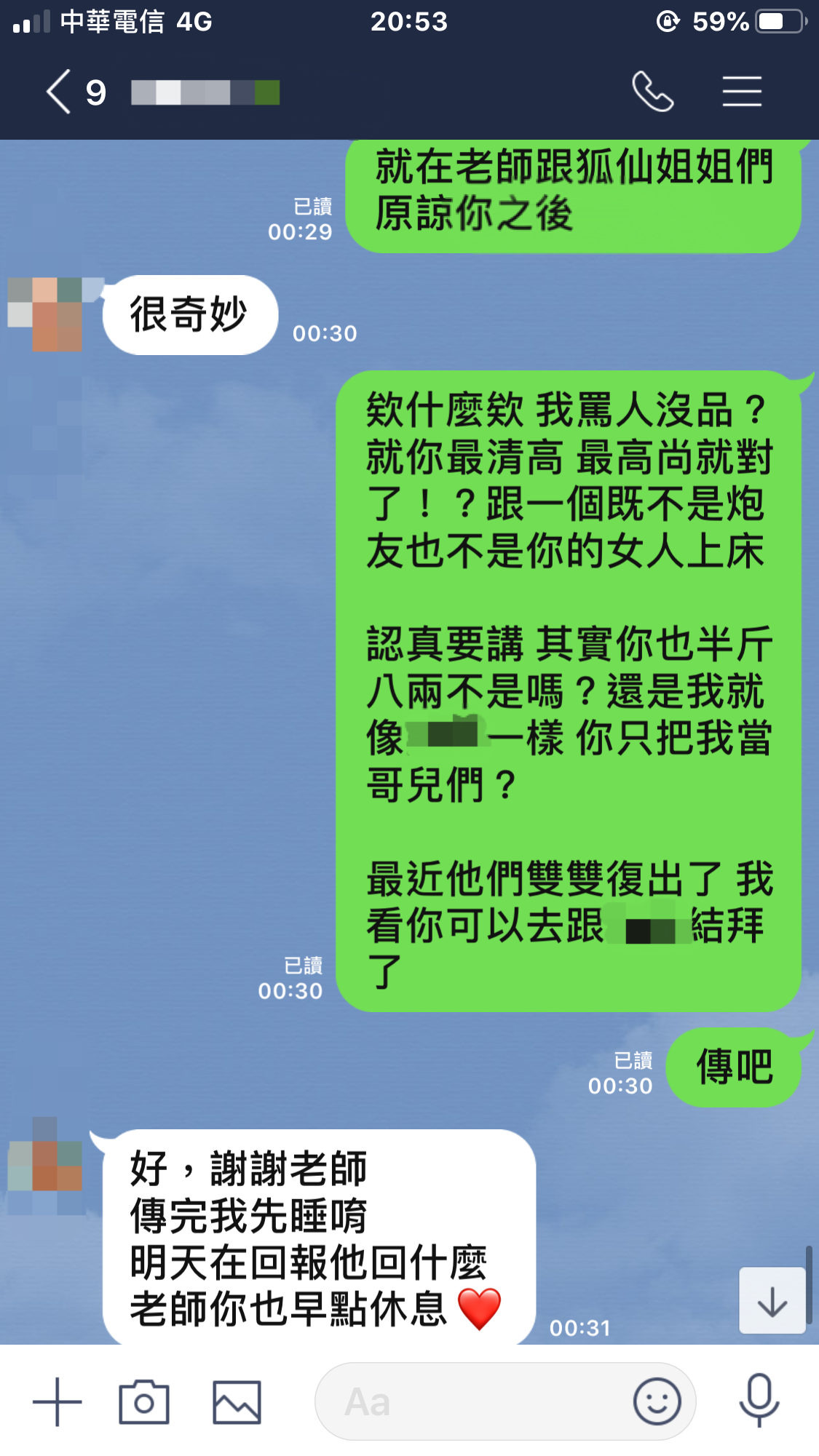The image size is (819, 1456).
Task: Focus the Aa message input field
Action: pyautogui.click(x=473, y=1401)
